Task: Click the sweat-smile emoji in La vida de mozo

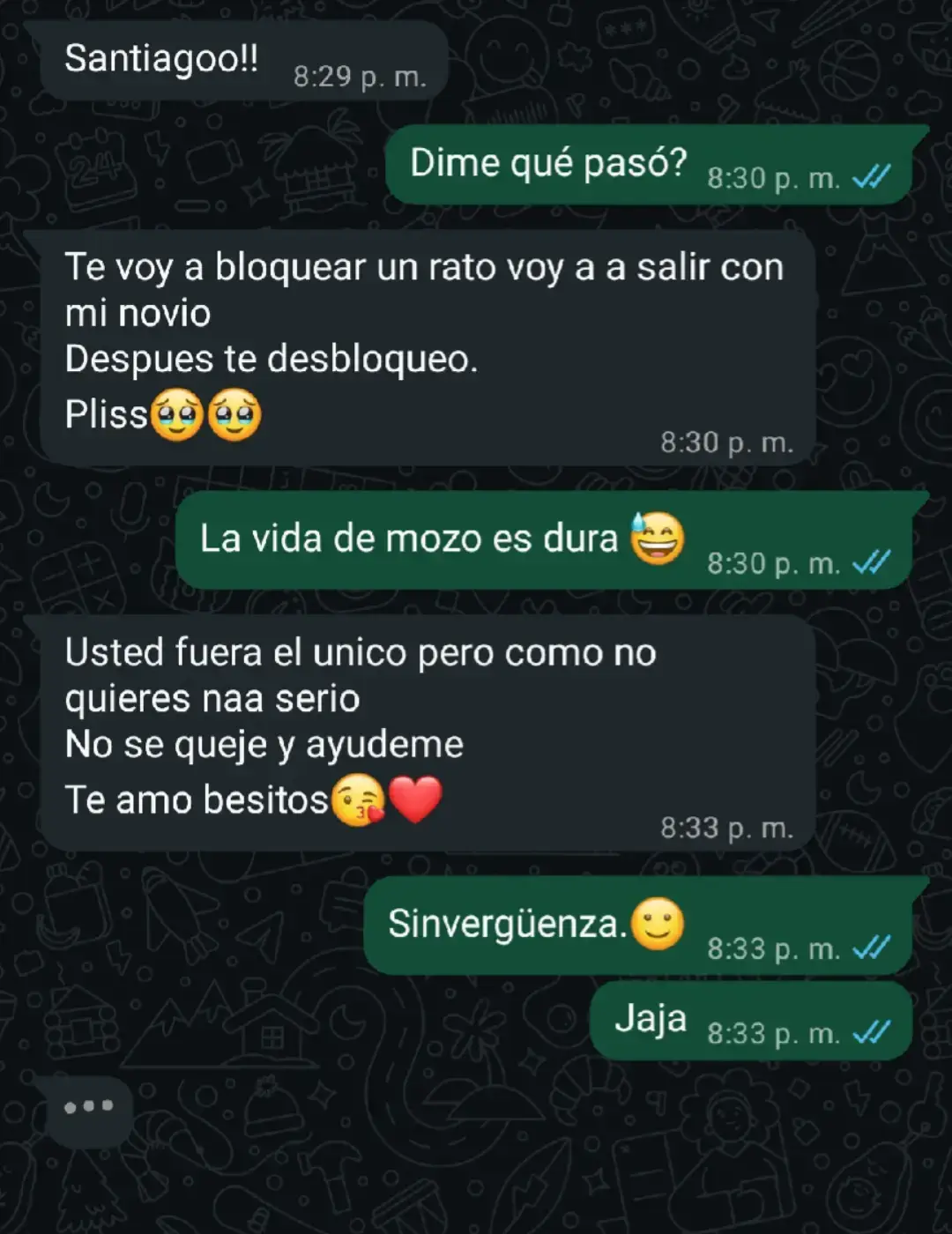Action: point(655,539)
